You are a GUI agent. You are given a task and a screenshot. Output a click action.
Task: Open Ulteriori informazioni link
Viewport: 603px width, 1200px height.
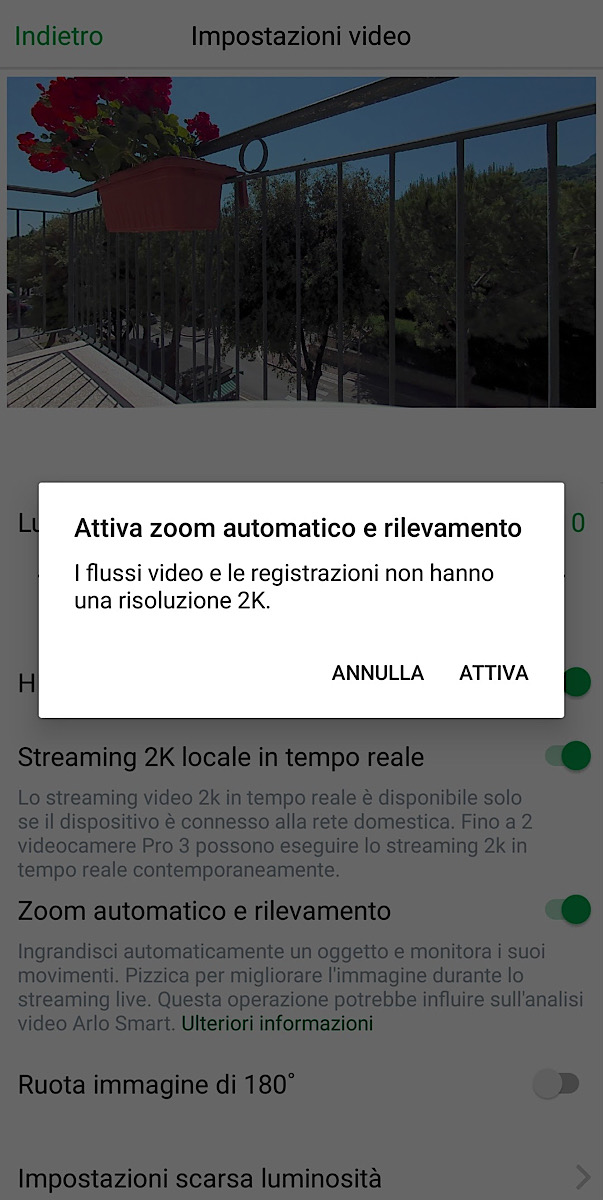pyautogui.click(x=277, y=1023)
